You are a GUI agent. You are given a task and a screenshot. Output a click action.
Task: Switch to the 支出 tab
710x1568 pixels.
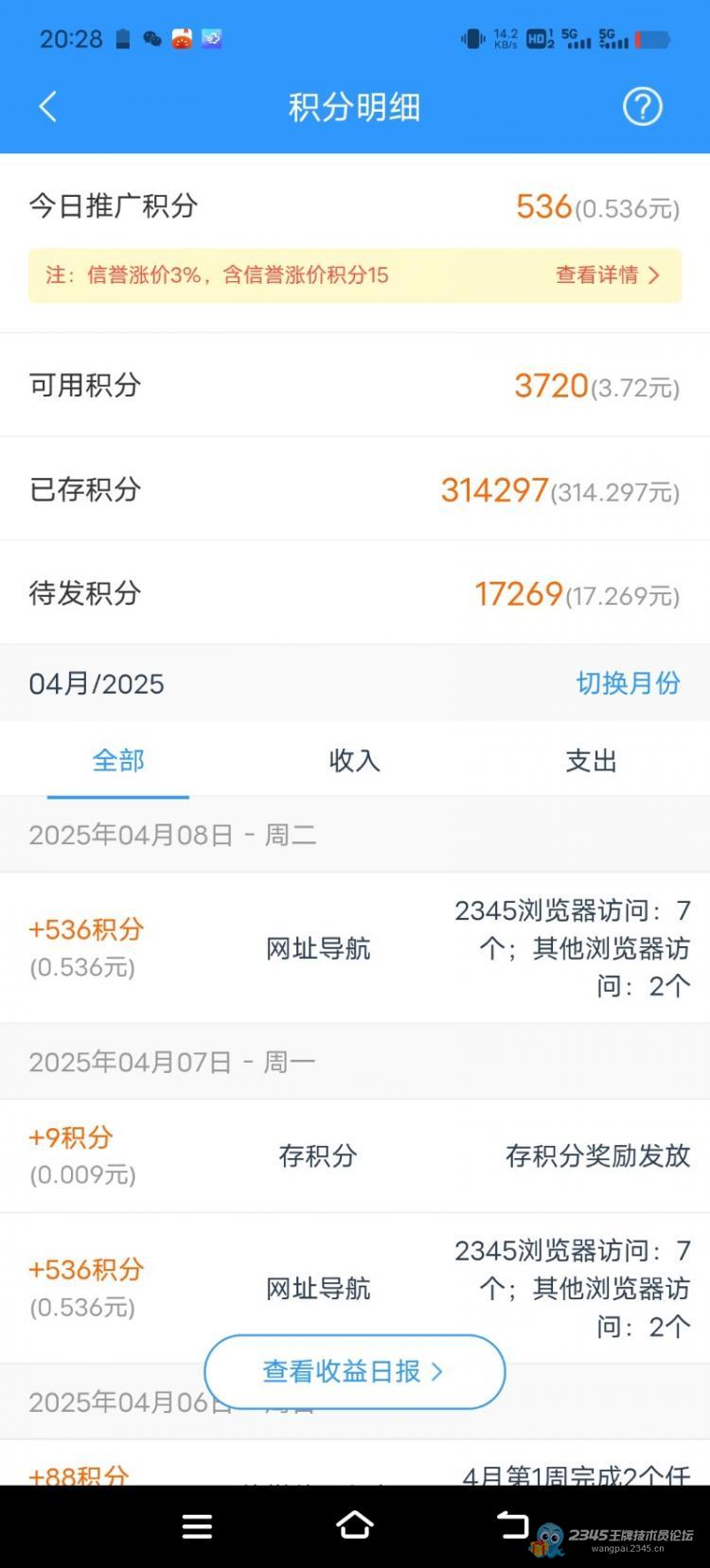[592, 761]
